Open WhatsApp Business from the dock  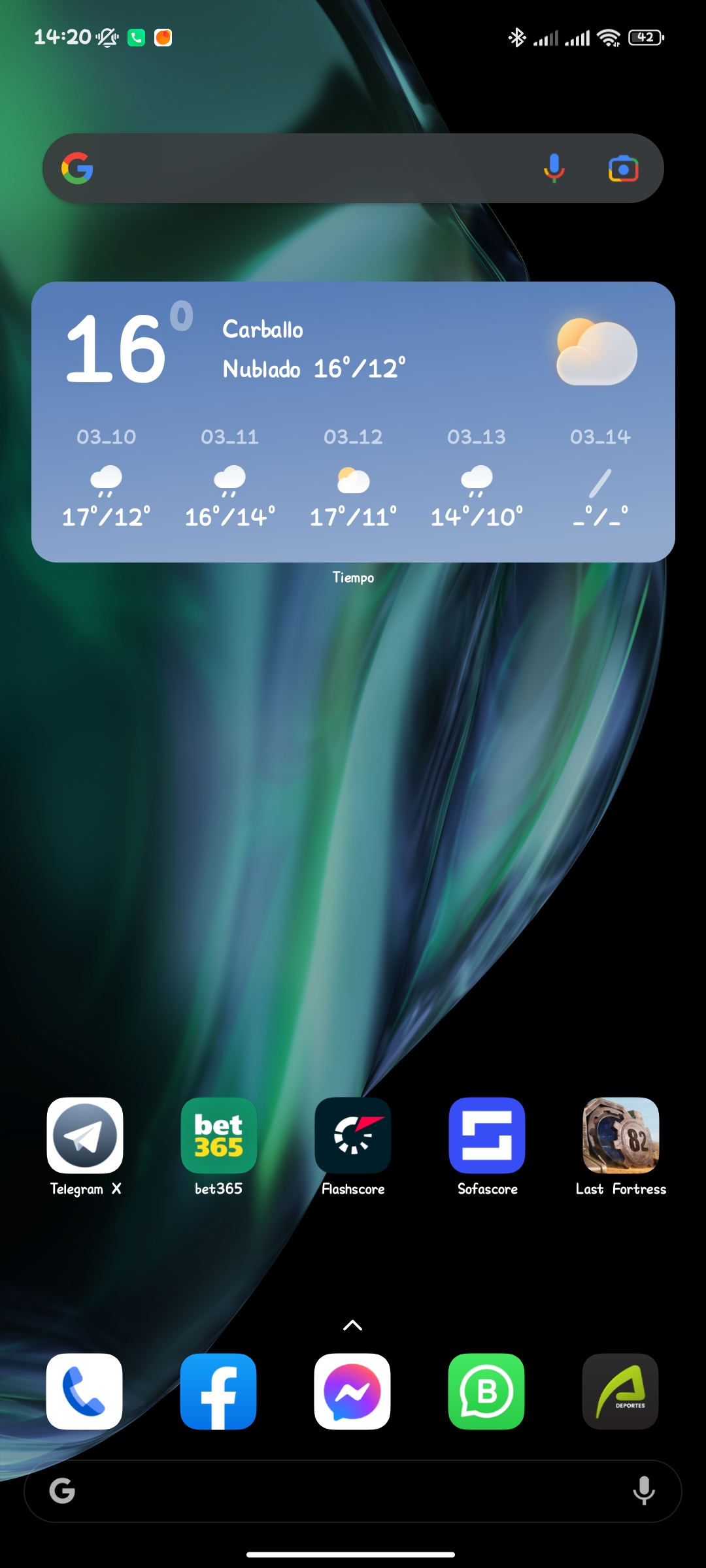click(x=486, y=1392)
